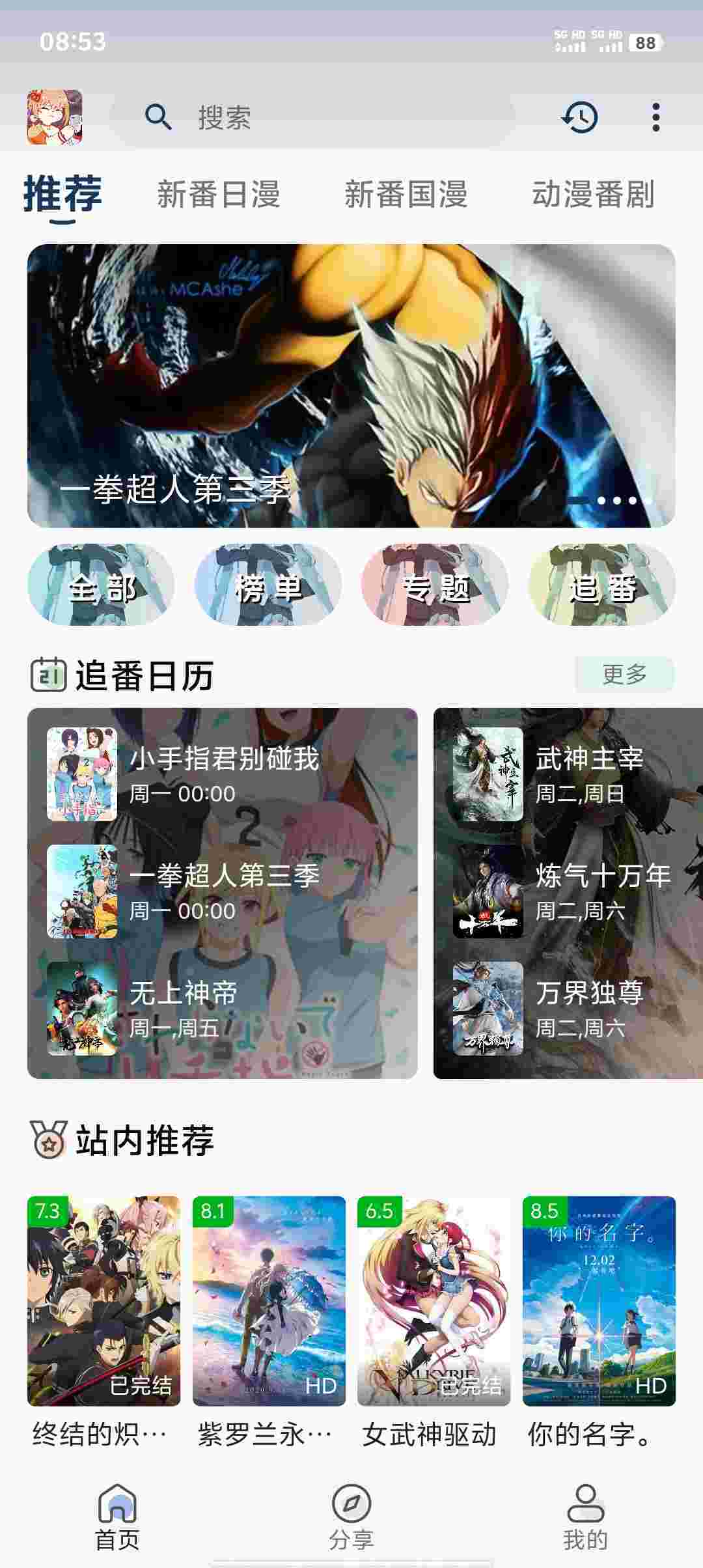Tap the search input field

[x=325, y=117]
